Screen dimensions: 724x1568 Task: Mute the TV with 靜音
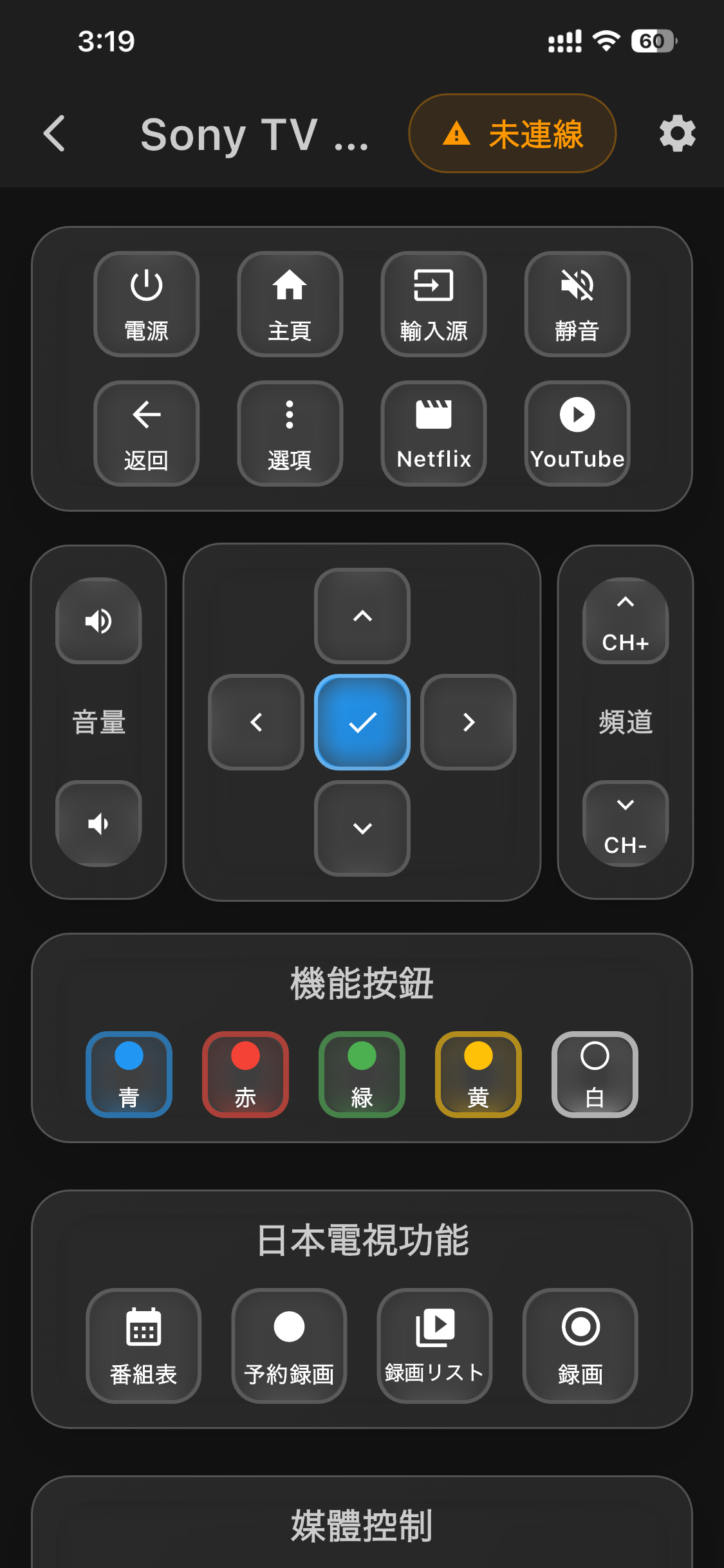577,304
